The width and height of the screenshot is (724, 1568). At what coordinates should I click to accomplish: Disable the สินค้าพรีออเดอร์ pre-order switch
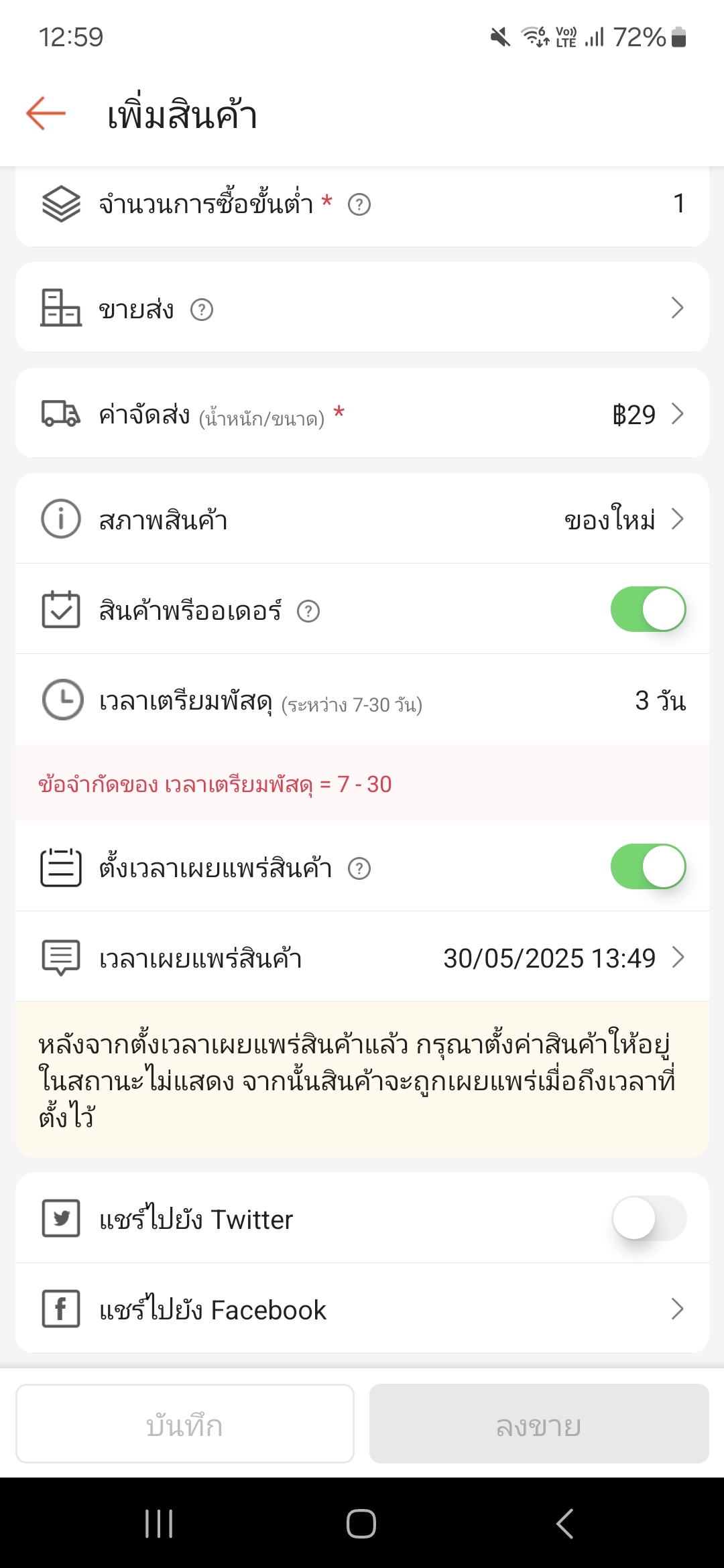click(x=648, y=609)
